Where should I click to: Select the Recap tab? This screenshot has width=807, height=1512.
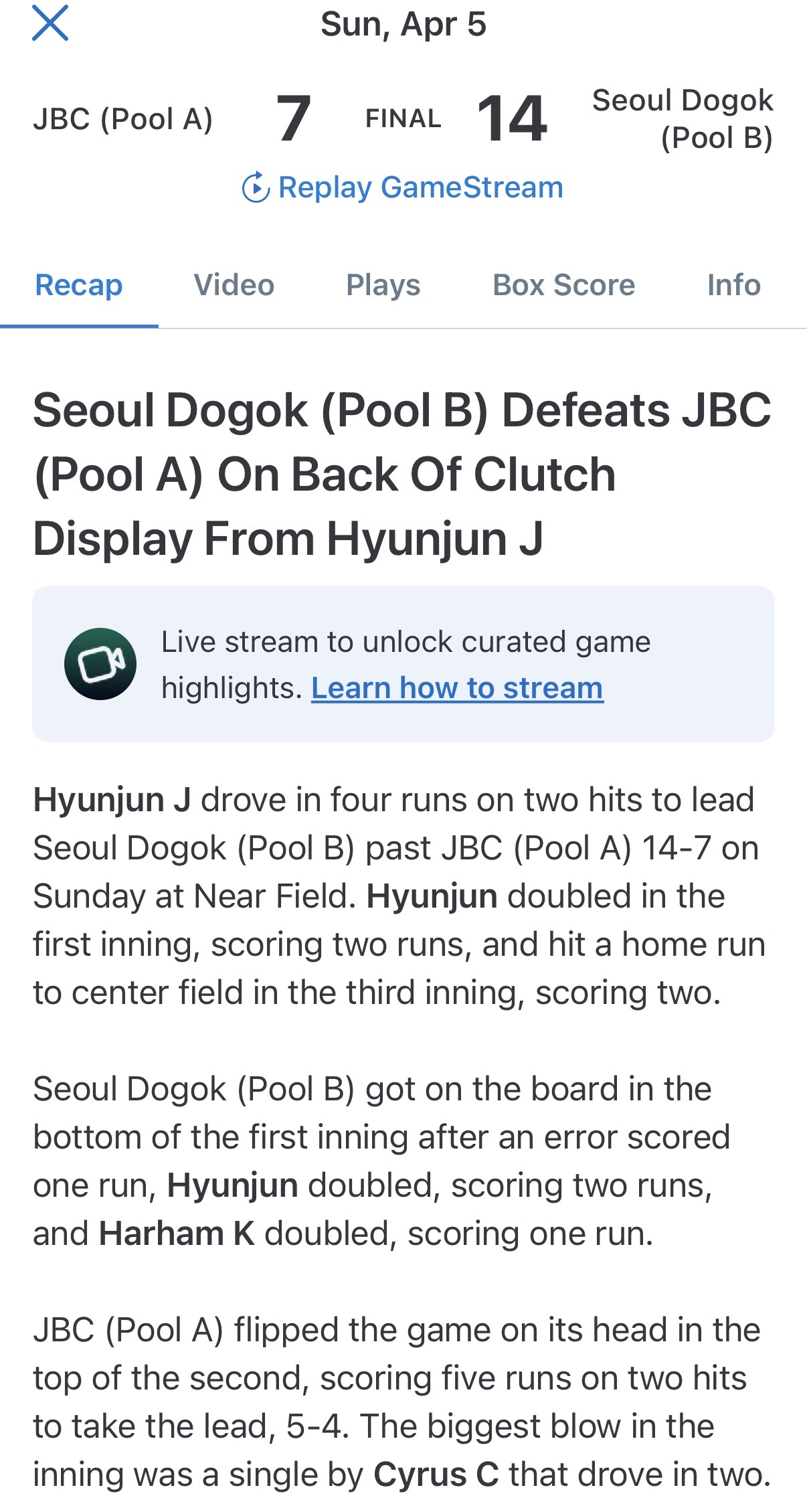coord(79,285)
